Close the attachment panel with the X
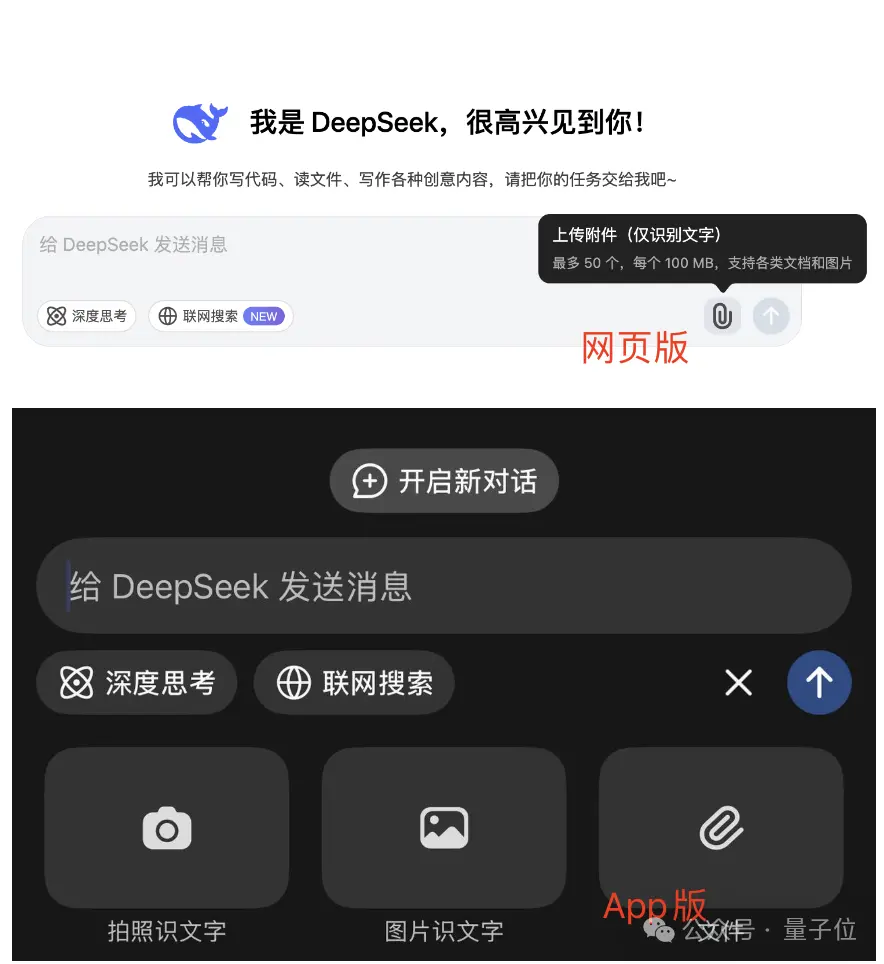The image size is (884, 964). [x=738, y=683]
